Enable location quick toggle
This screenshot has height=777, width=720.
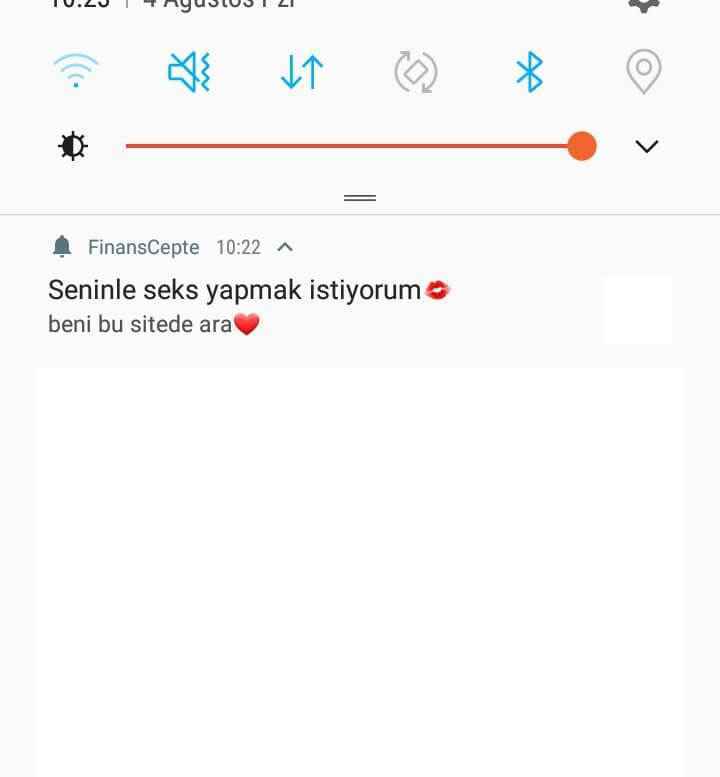(643, 72)
